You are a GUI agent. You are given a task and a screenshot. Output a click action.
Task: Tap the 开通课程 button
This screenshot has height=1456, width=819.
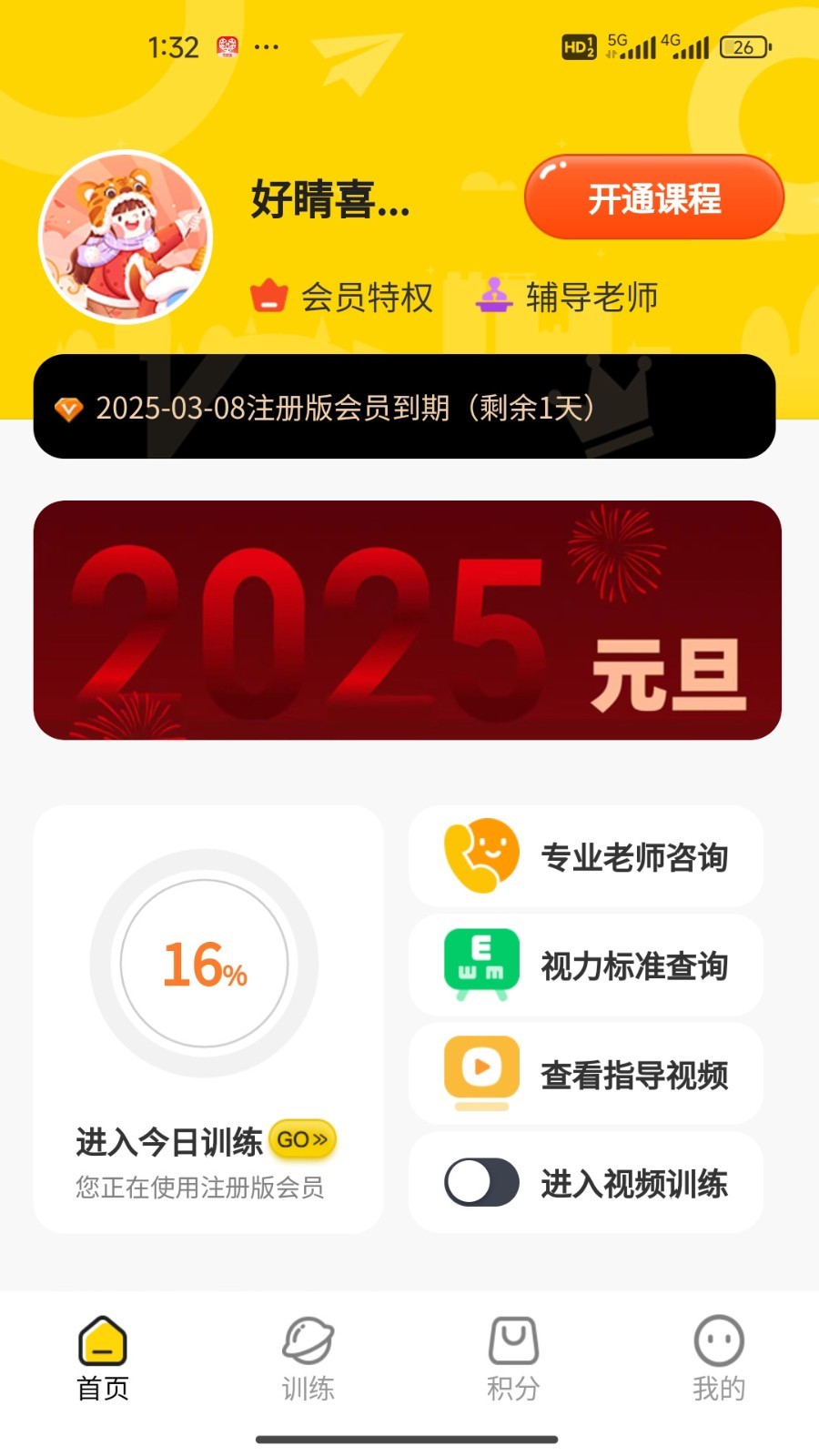[653, 197]
